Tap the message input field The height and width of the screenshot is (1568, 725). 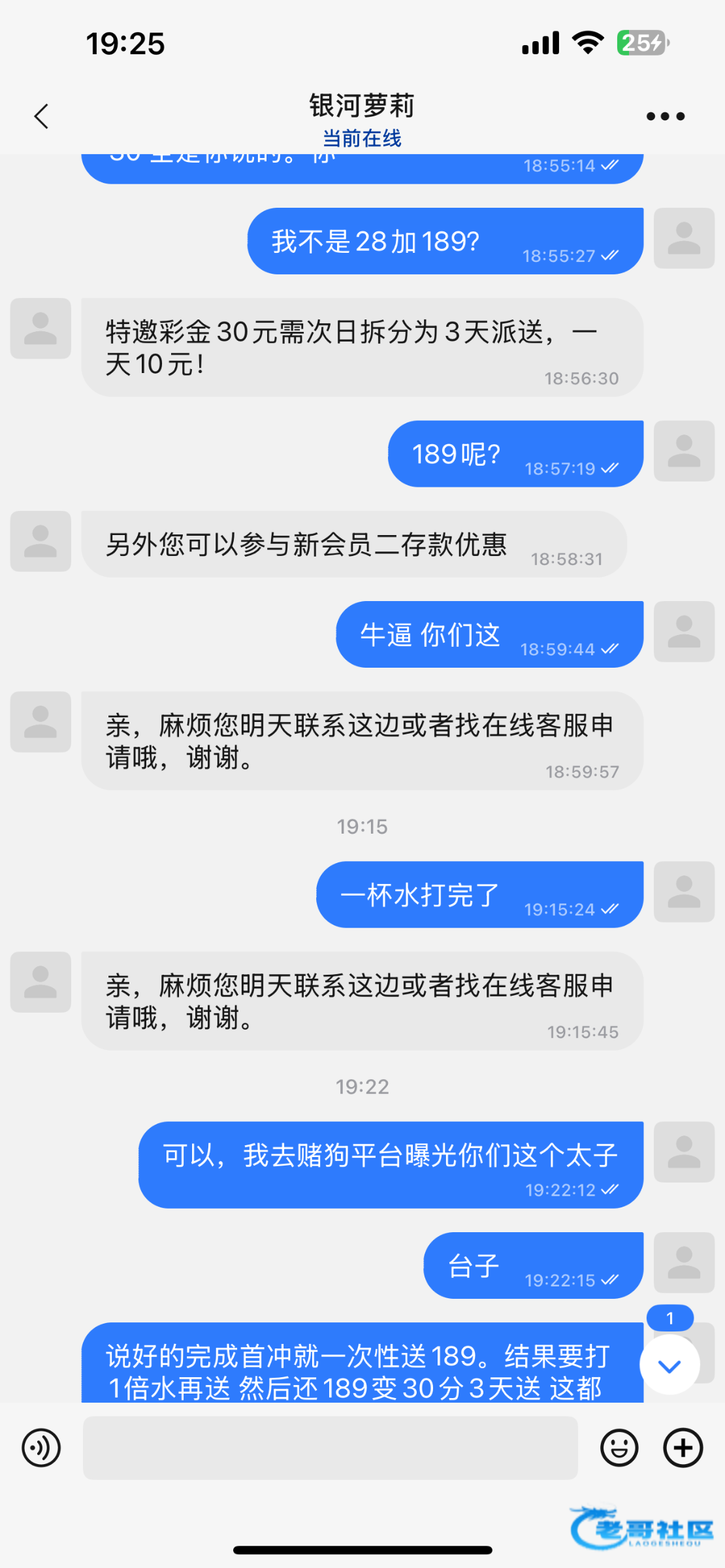330,1448
